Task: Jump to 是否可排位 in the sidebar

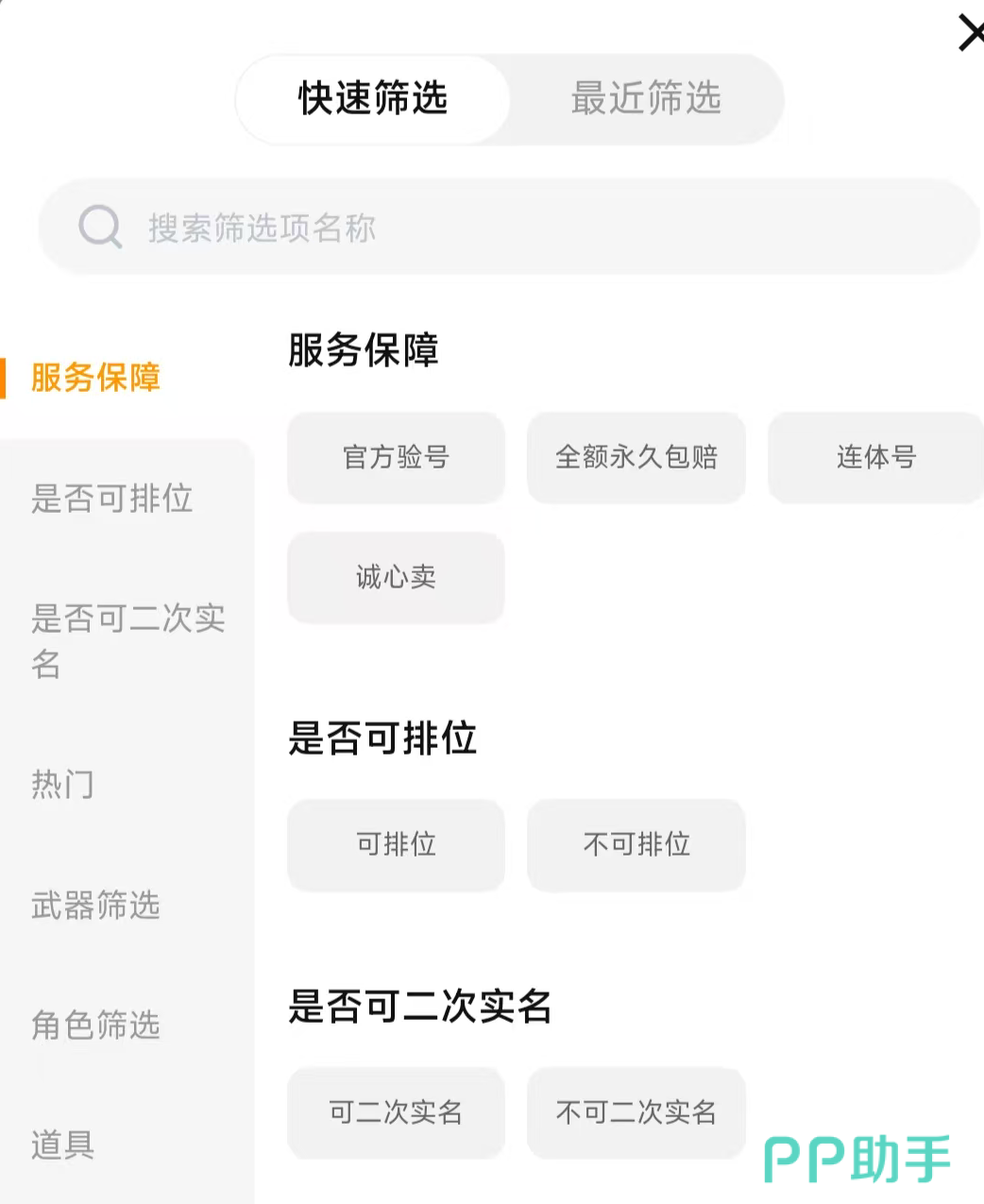Action: pyautogui.click(x=112, y=498)
